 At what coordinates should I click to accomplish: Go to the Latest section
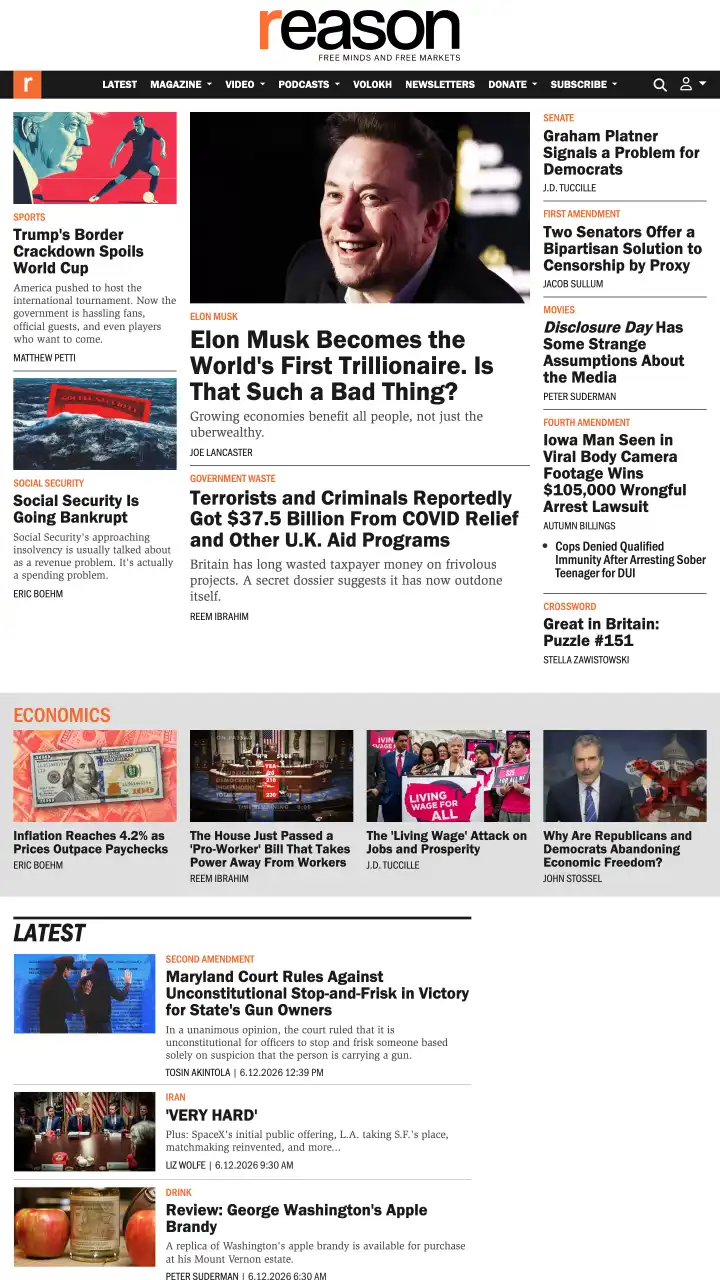119,85
